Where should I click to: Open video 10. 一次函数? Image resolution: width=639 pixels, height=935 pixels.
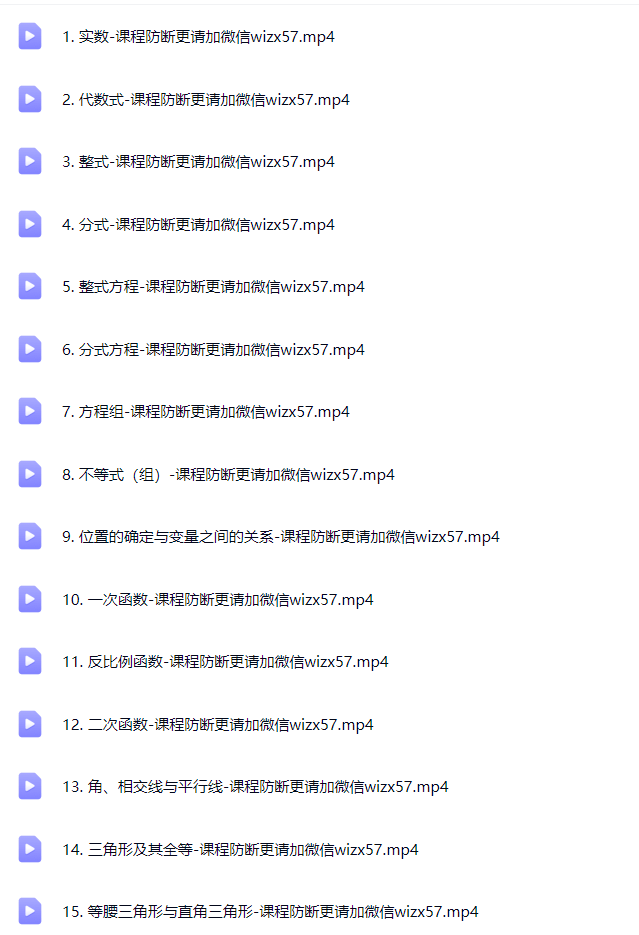click(217, 599)
